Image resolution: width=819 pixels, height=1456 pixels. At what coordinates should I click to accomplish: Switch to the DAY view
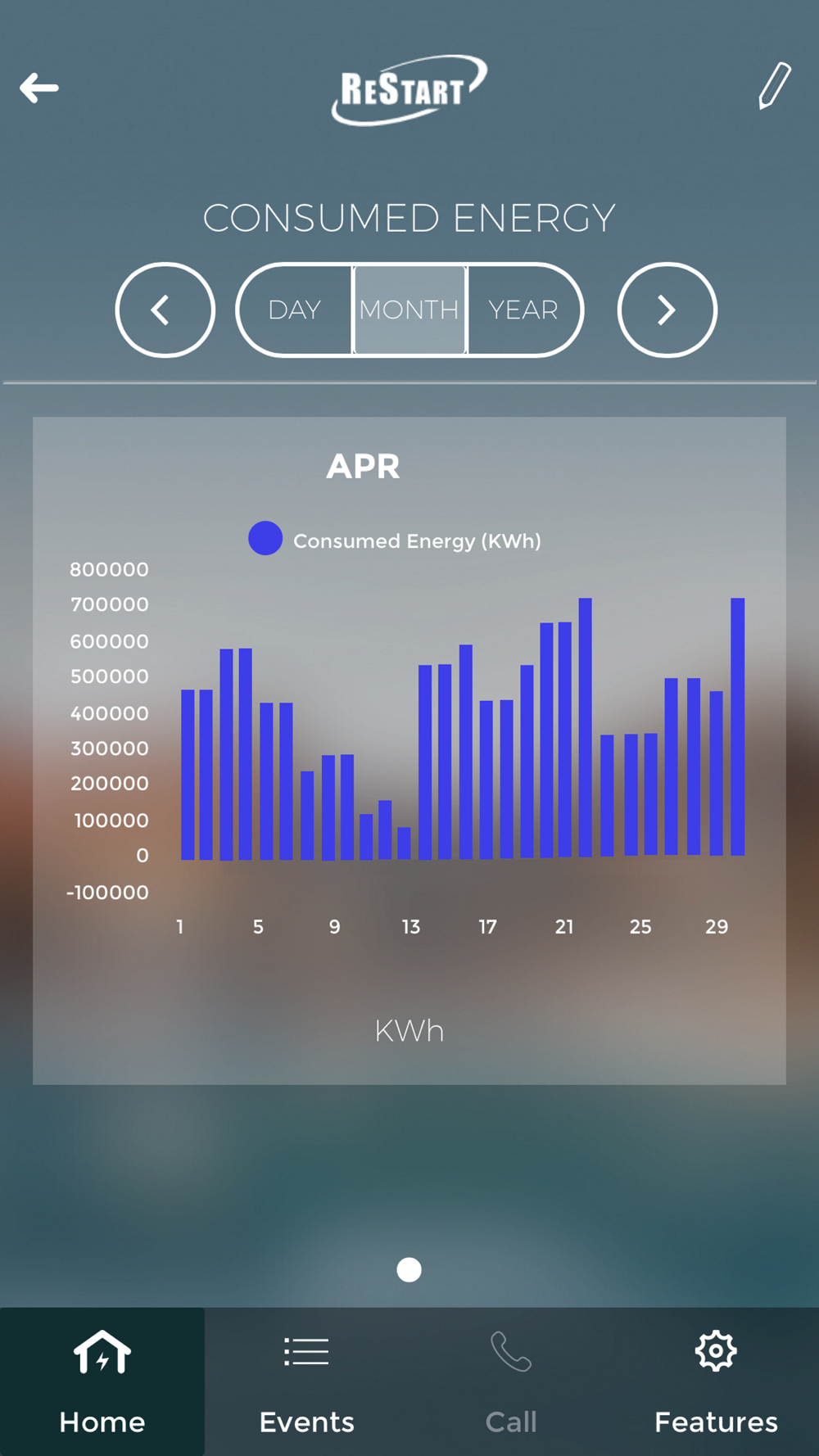point(295,310)
